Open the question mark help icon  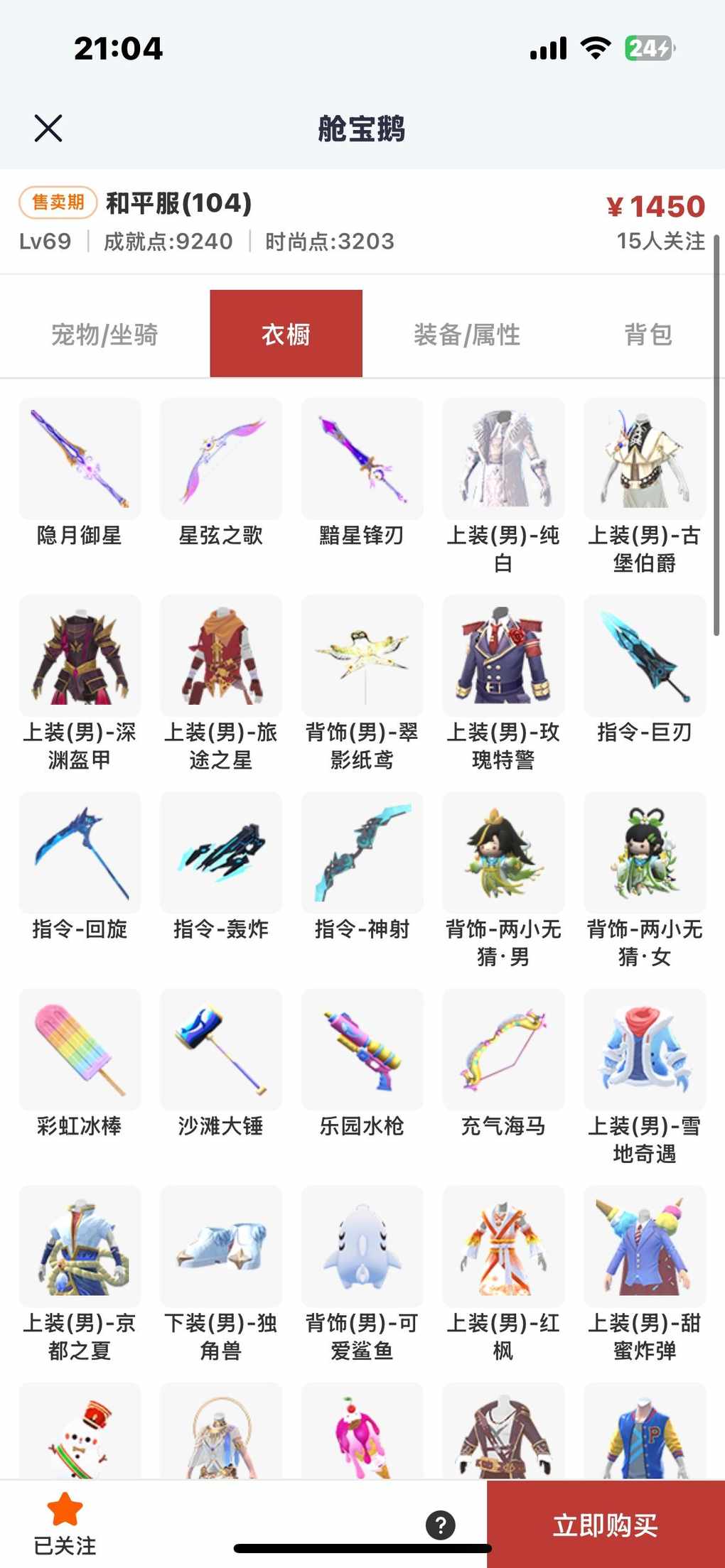(440, 1525)
